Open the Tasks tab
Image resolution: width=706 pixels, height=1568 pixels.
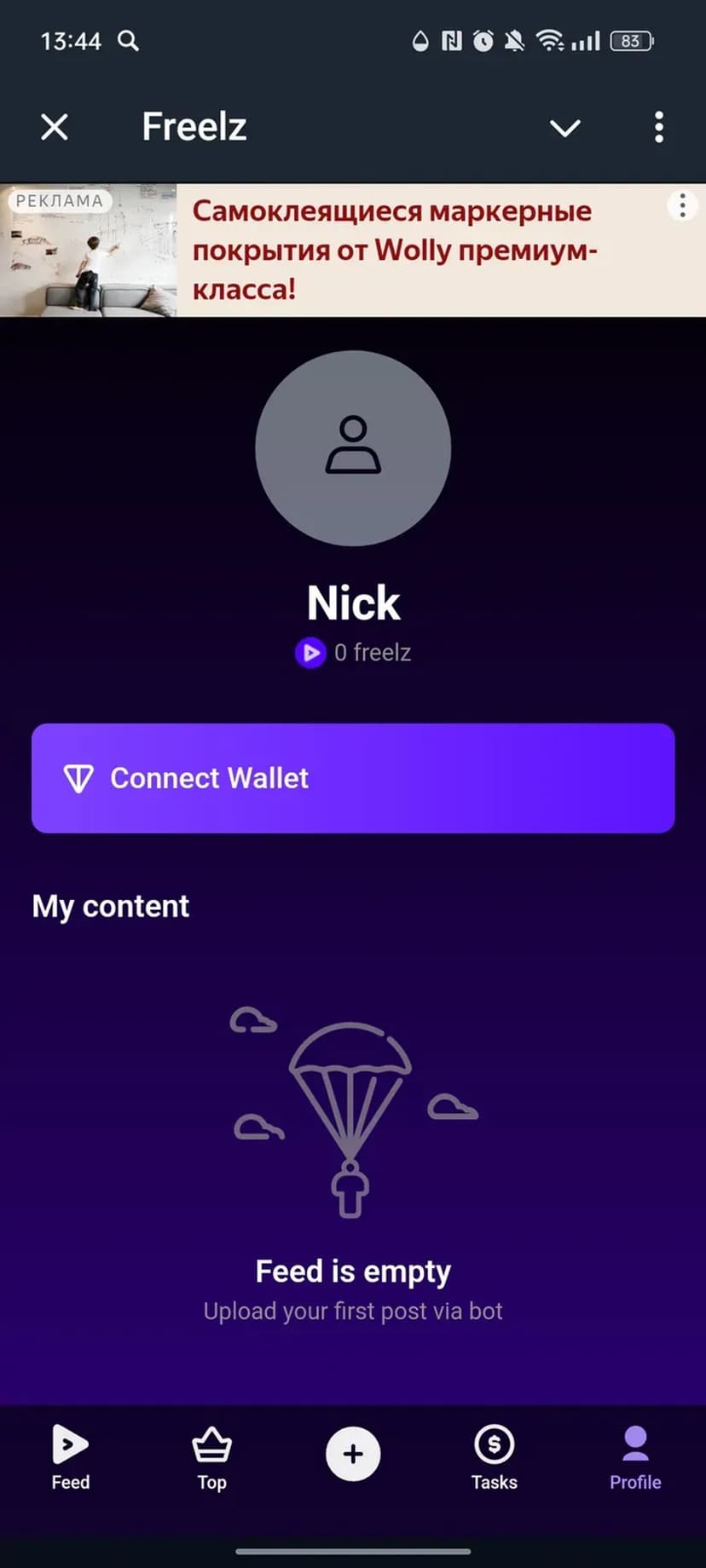[495, 1457]
